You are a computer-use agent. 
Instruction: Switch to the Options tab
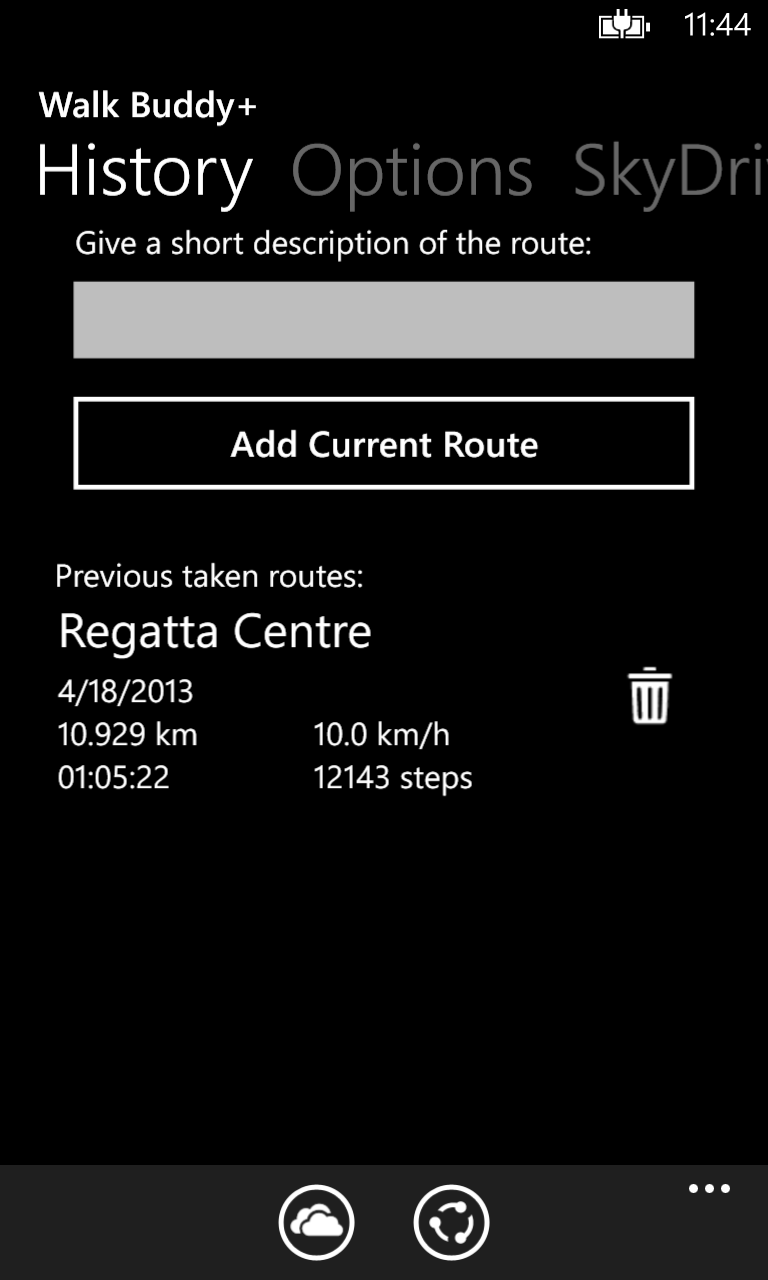tap(412, 170)
